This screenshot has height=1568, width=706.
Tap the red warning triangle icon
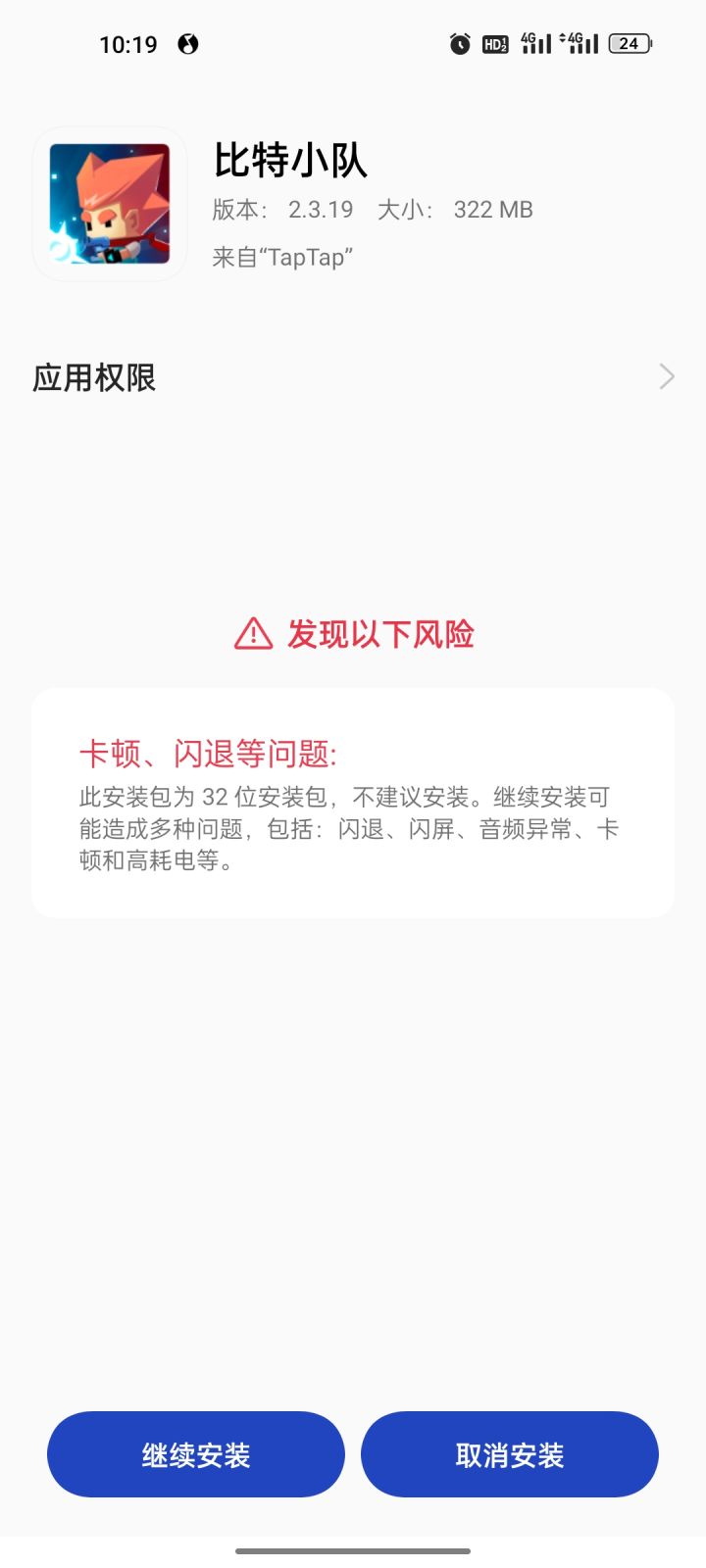pos(252,634)
